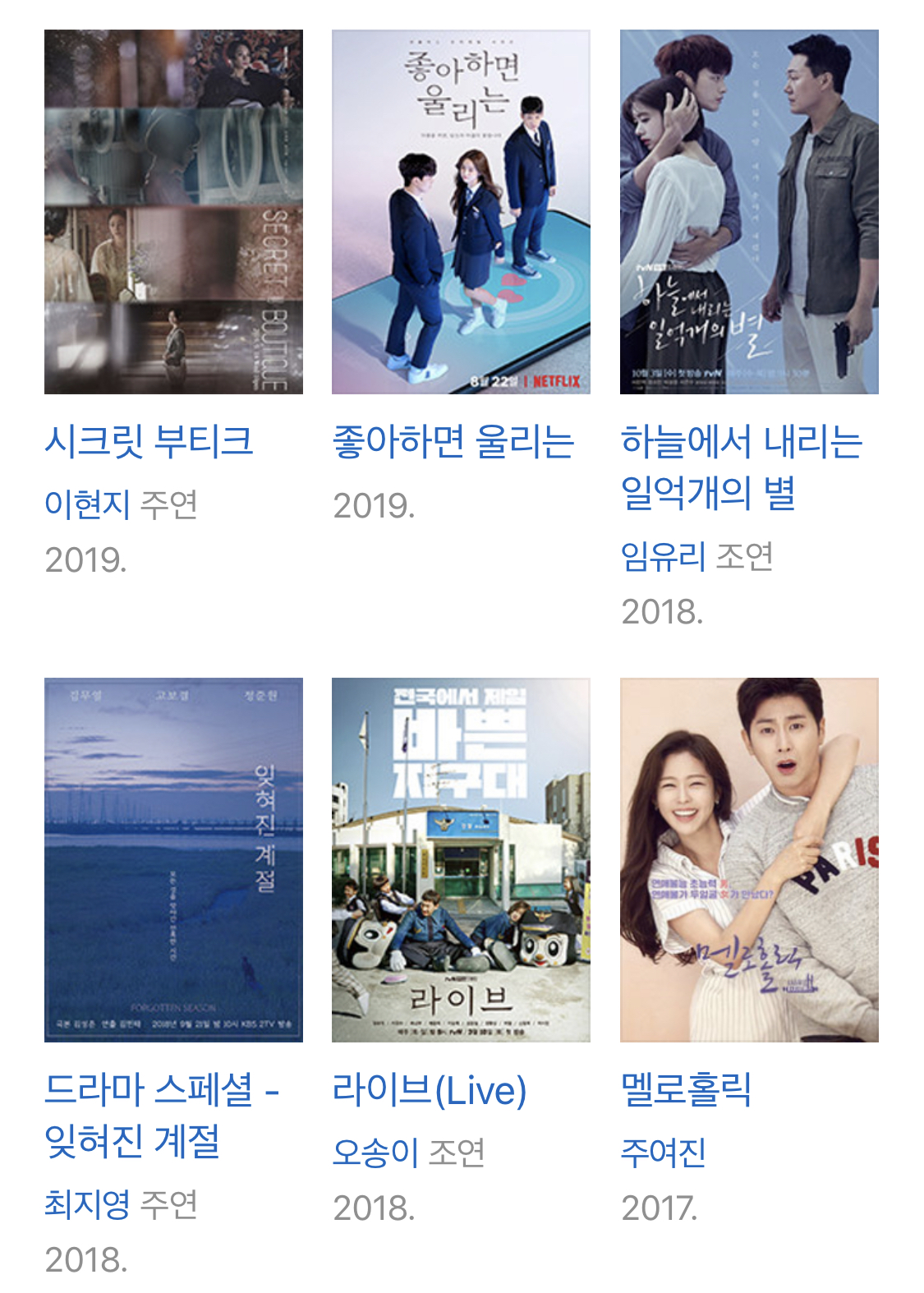Open the 이현지 character link
The image size is (924, 1293).
point(87,504)
